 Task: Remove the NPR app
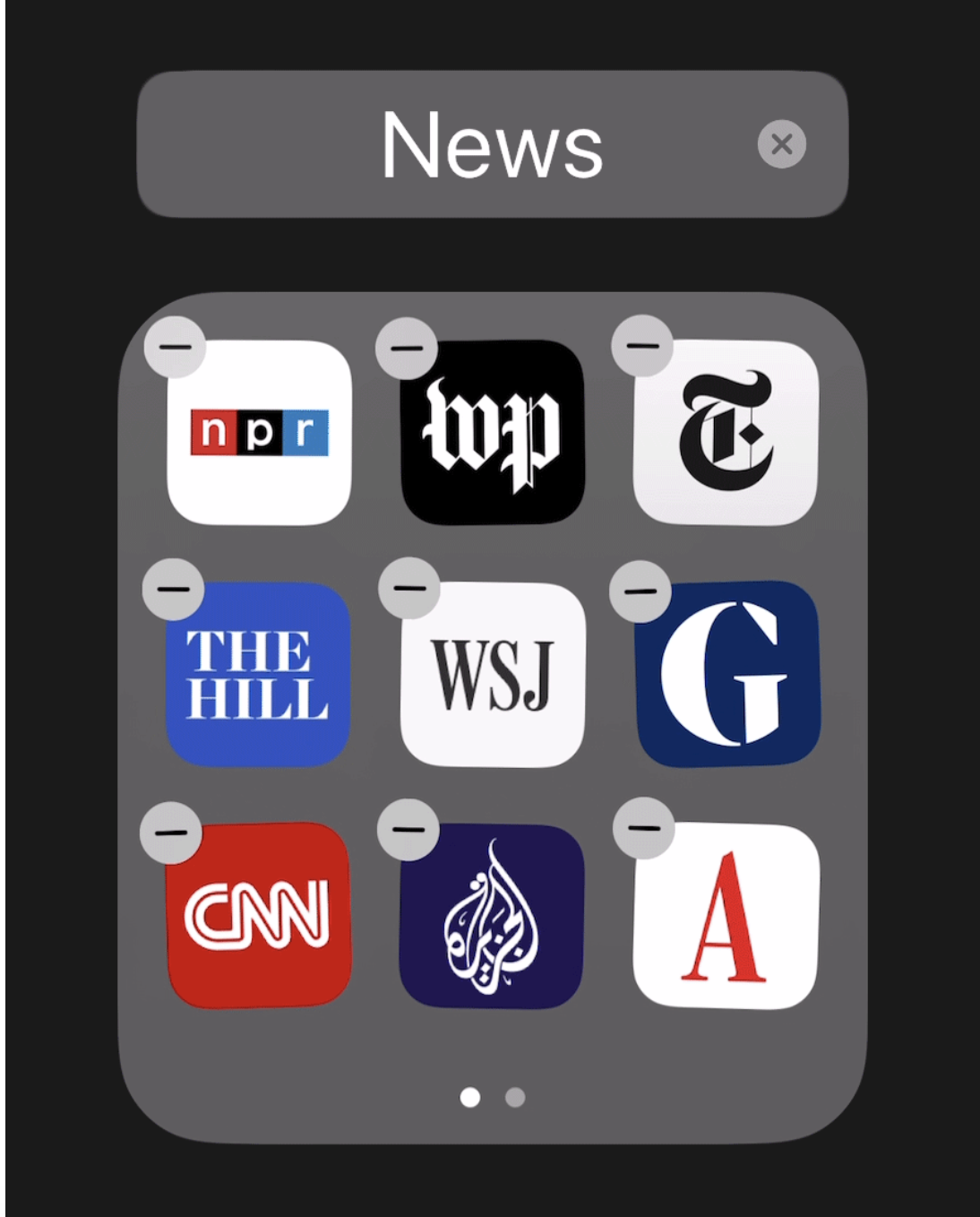(175, 347)
